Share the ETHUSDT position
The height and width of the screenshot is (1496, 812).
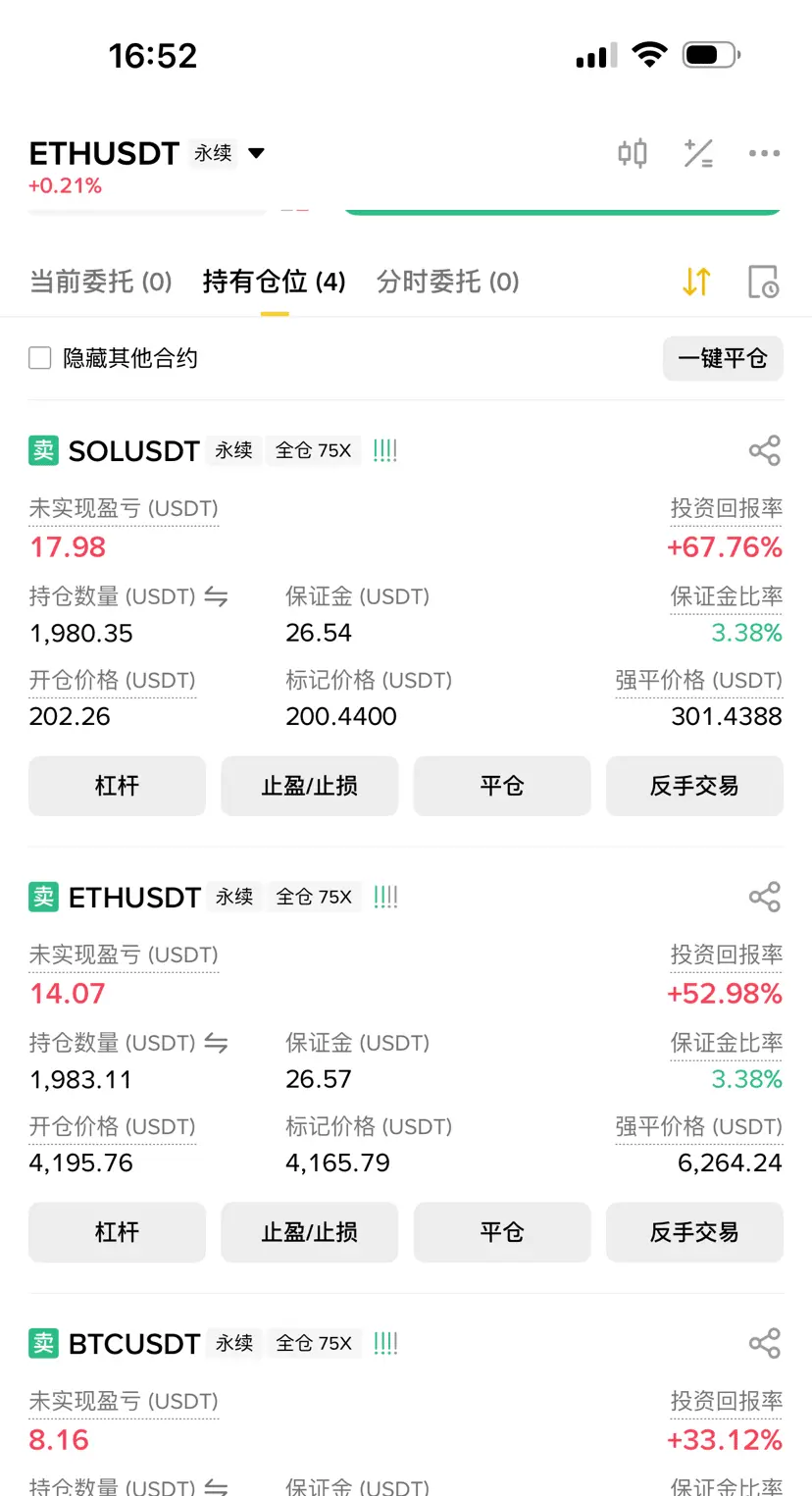tap(764, 897)
